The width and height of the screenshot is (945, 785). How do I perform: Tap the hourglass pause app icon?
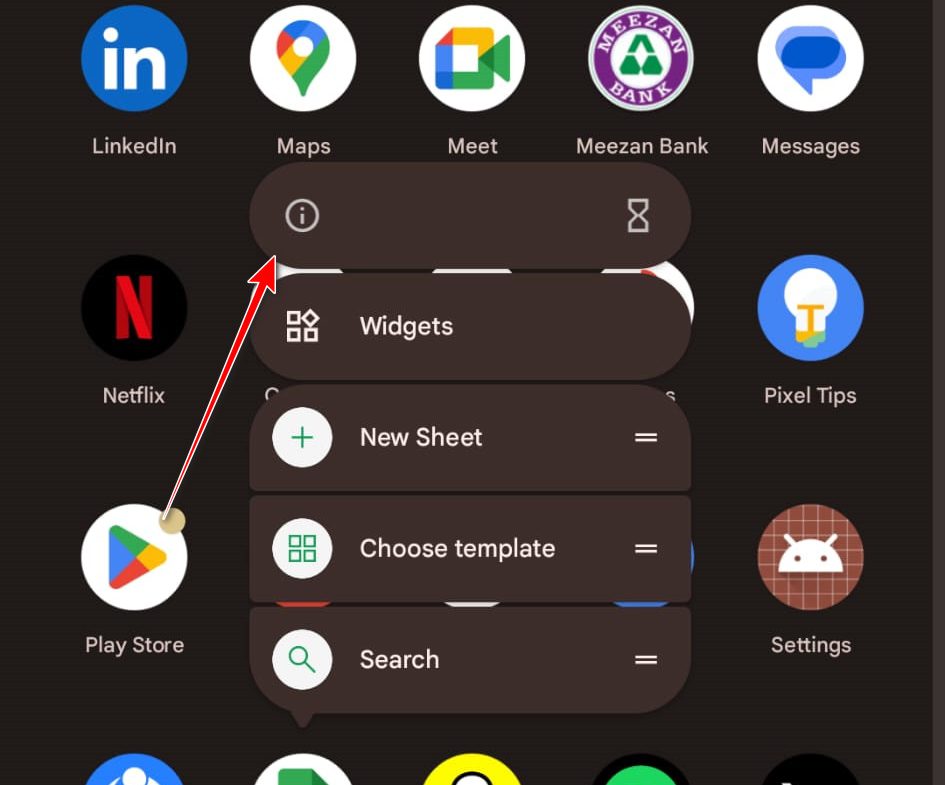[x=638, y=215]
